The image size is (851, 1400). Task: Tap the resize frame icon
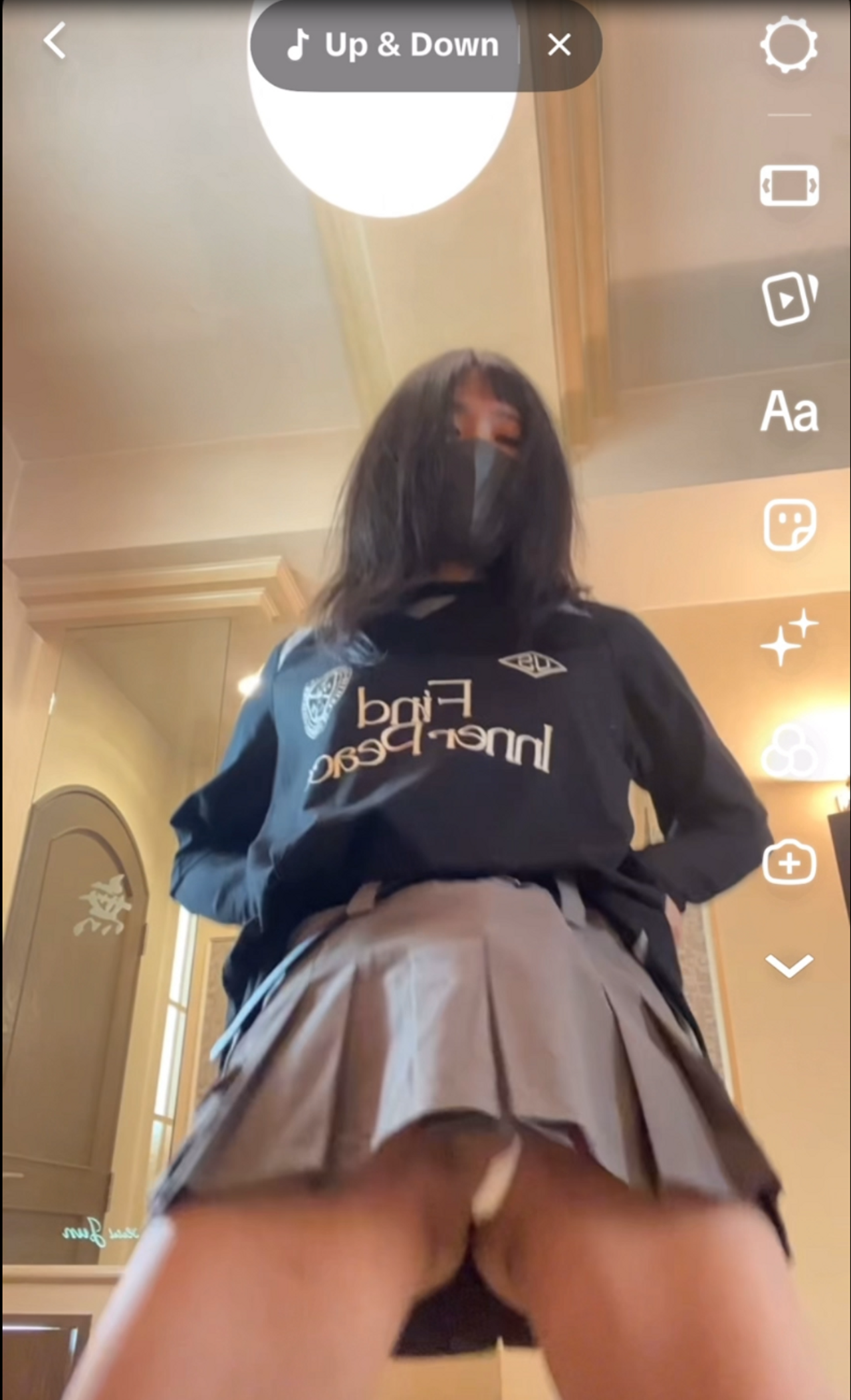789,185
